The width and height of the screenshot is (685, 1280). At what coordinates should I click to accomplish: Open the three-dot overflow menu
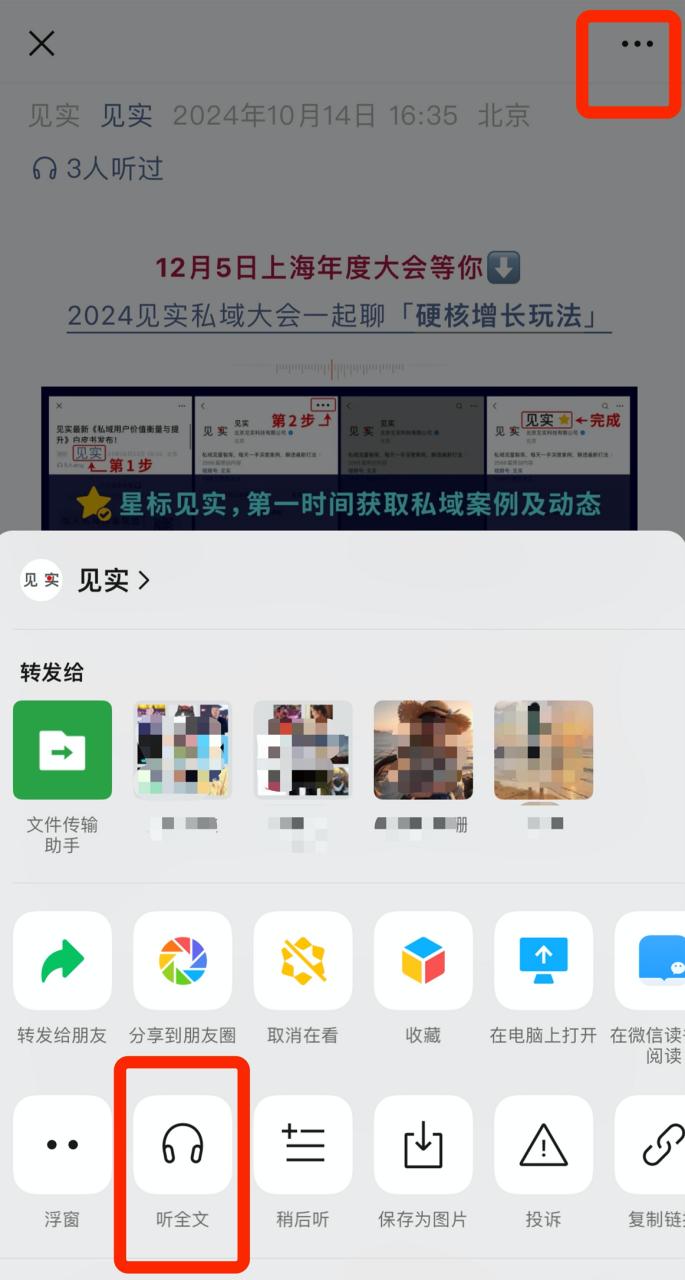[636, 44]
